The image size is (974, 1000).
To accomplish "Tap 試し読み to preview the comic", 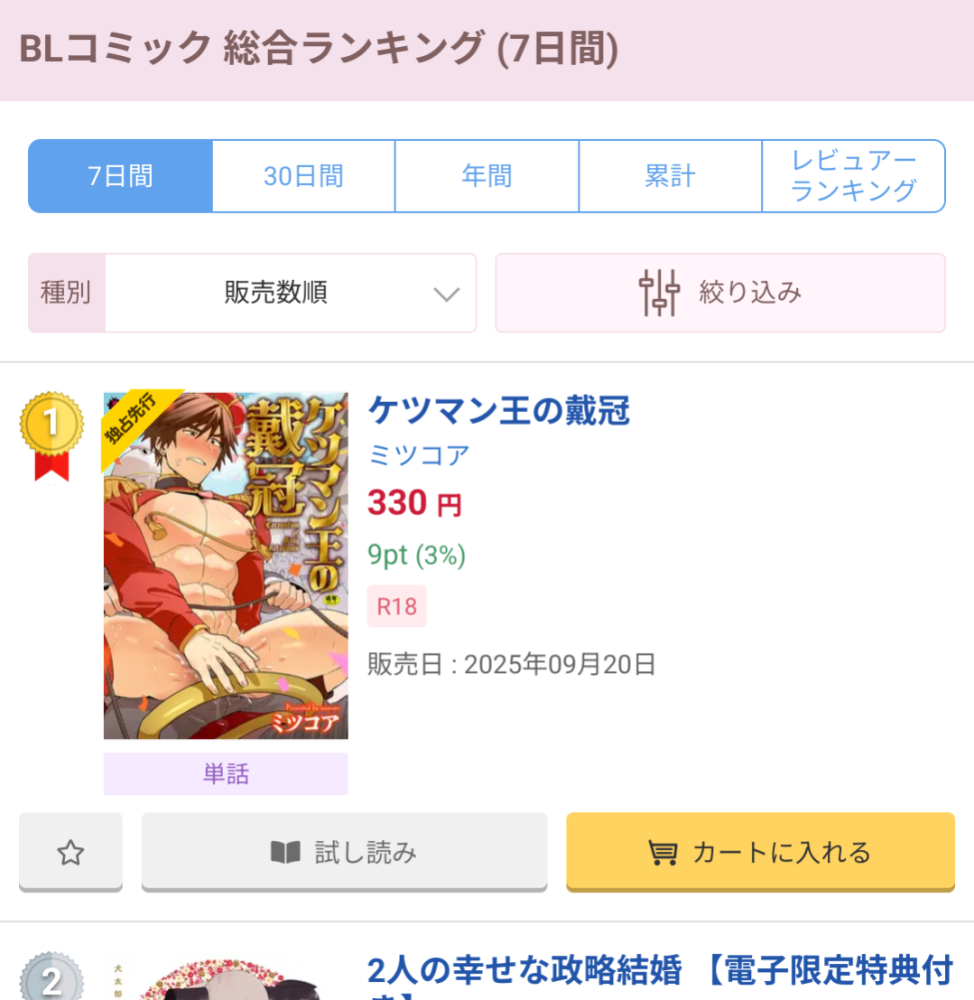I will (x=344, y=852).
